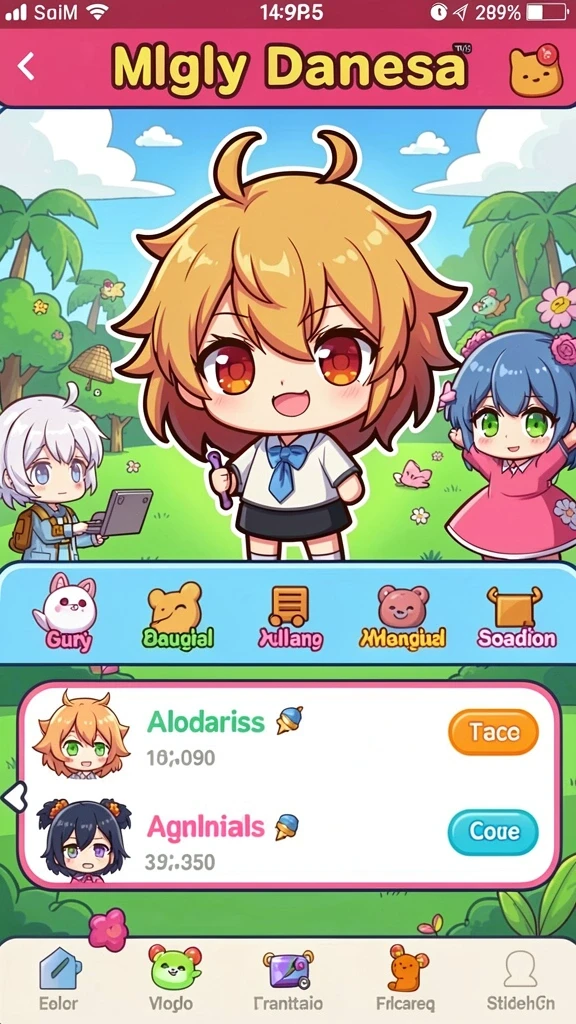Open the Agnlnials row
Viewport: 576px width, 1024px height.
tap(289, 835)
